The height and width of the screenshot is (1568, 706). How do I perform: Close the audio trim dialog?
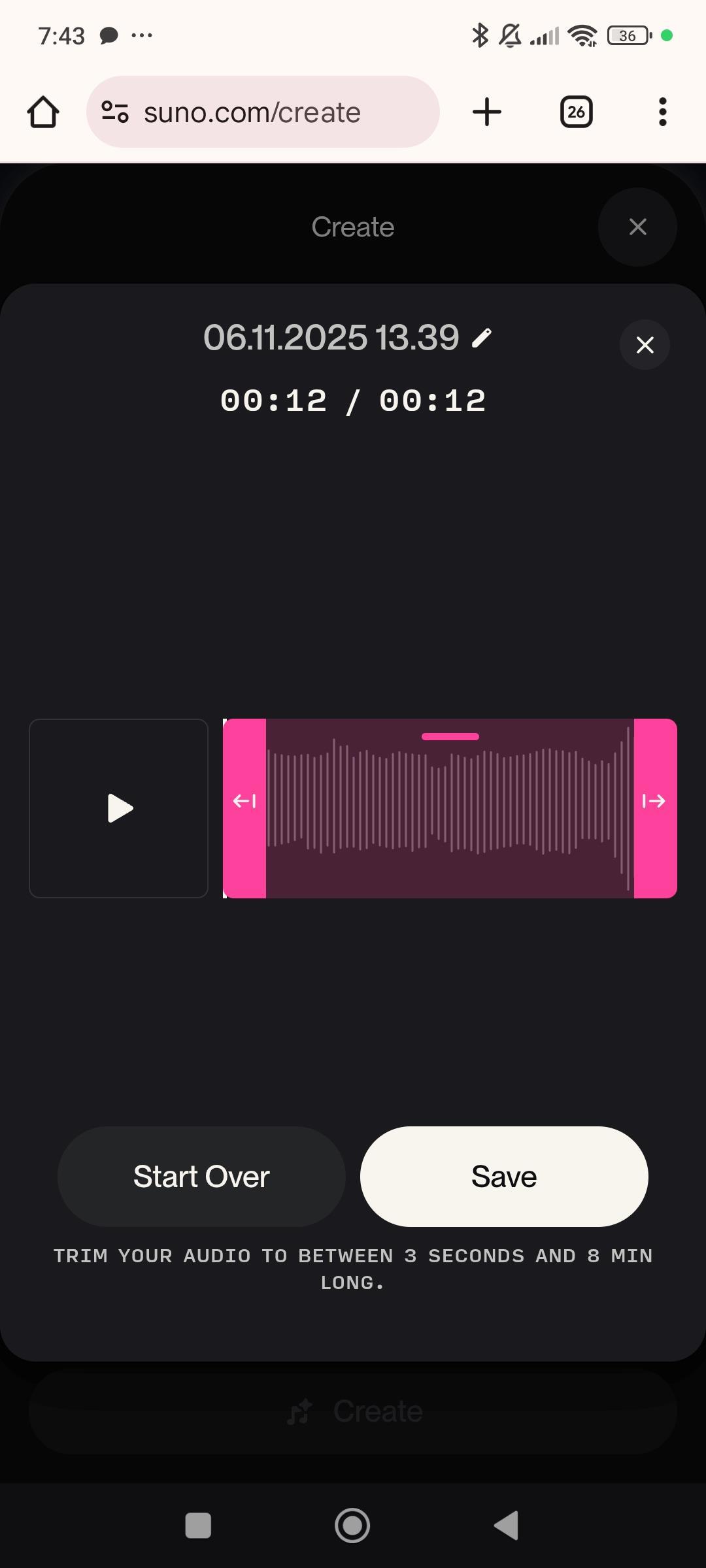click(x=645, y=345)
